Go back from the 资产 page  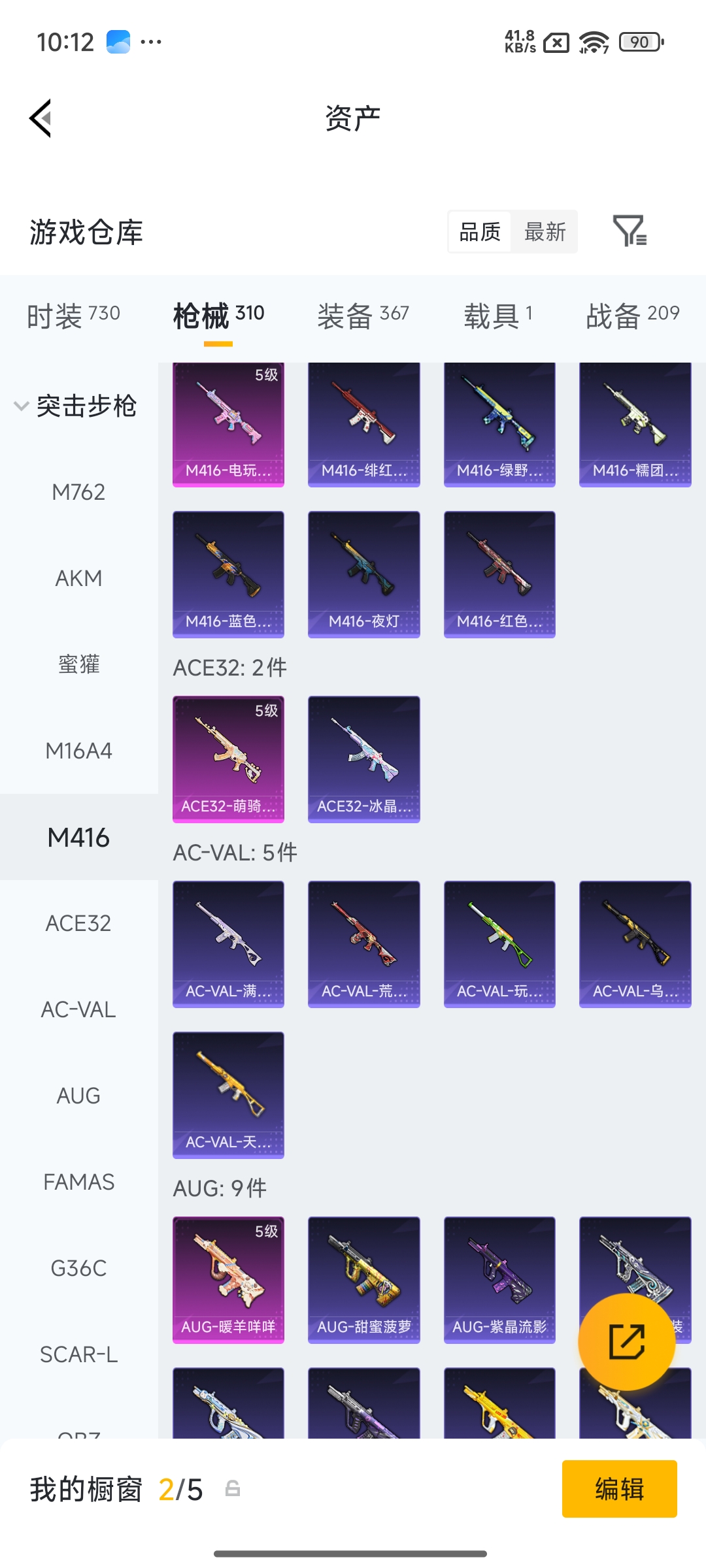click(x=41, y=118)
